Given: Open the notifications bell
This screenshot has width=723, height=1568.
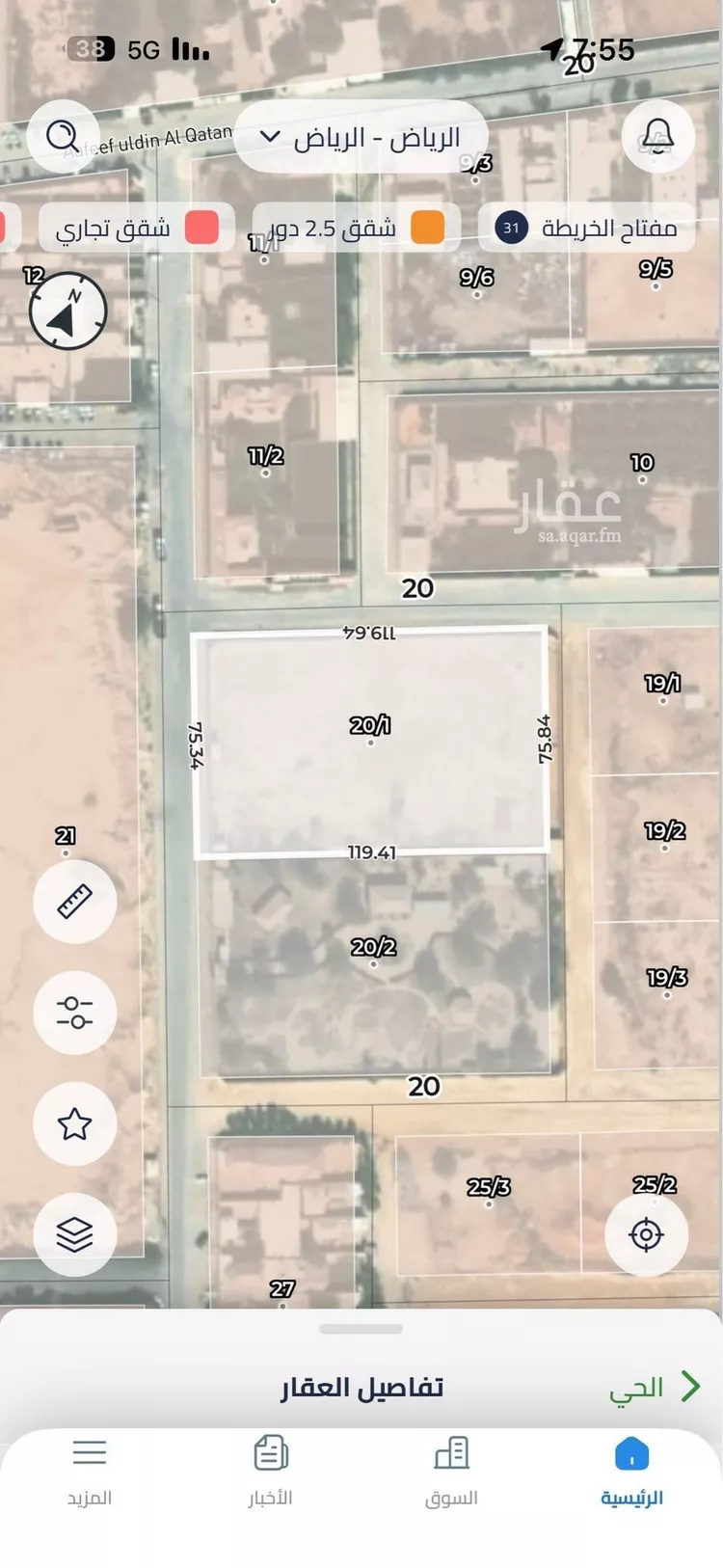Looking at the screenshot, I should [x=657, y=136].
